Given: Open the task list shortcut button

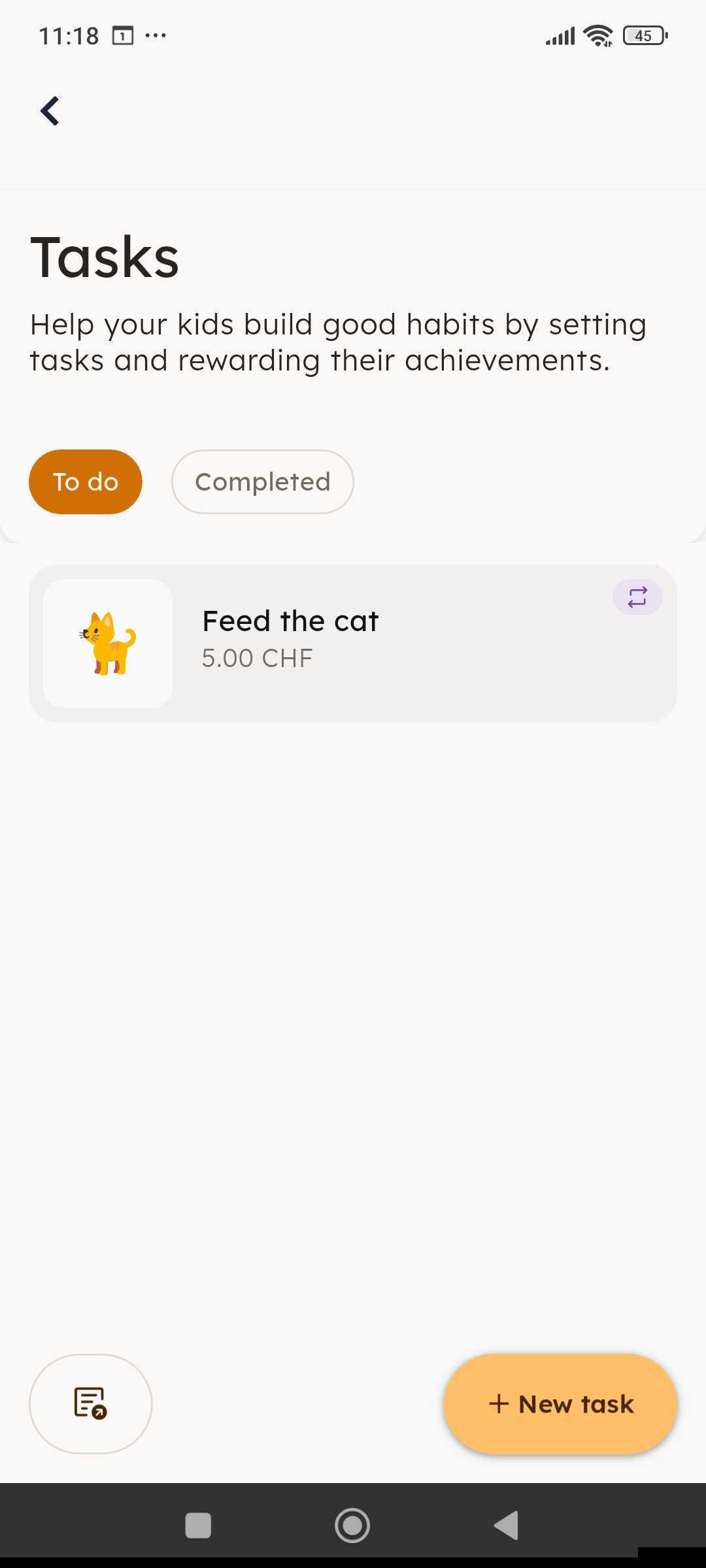Looking at the screenshot, I should (x=91, y=1404).
